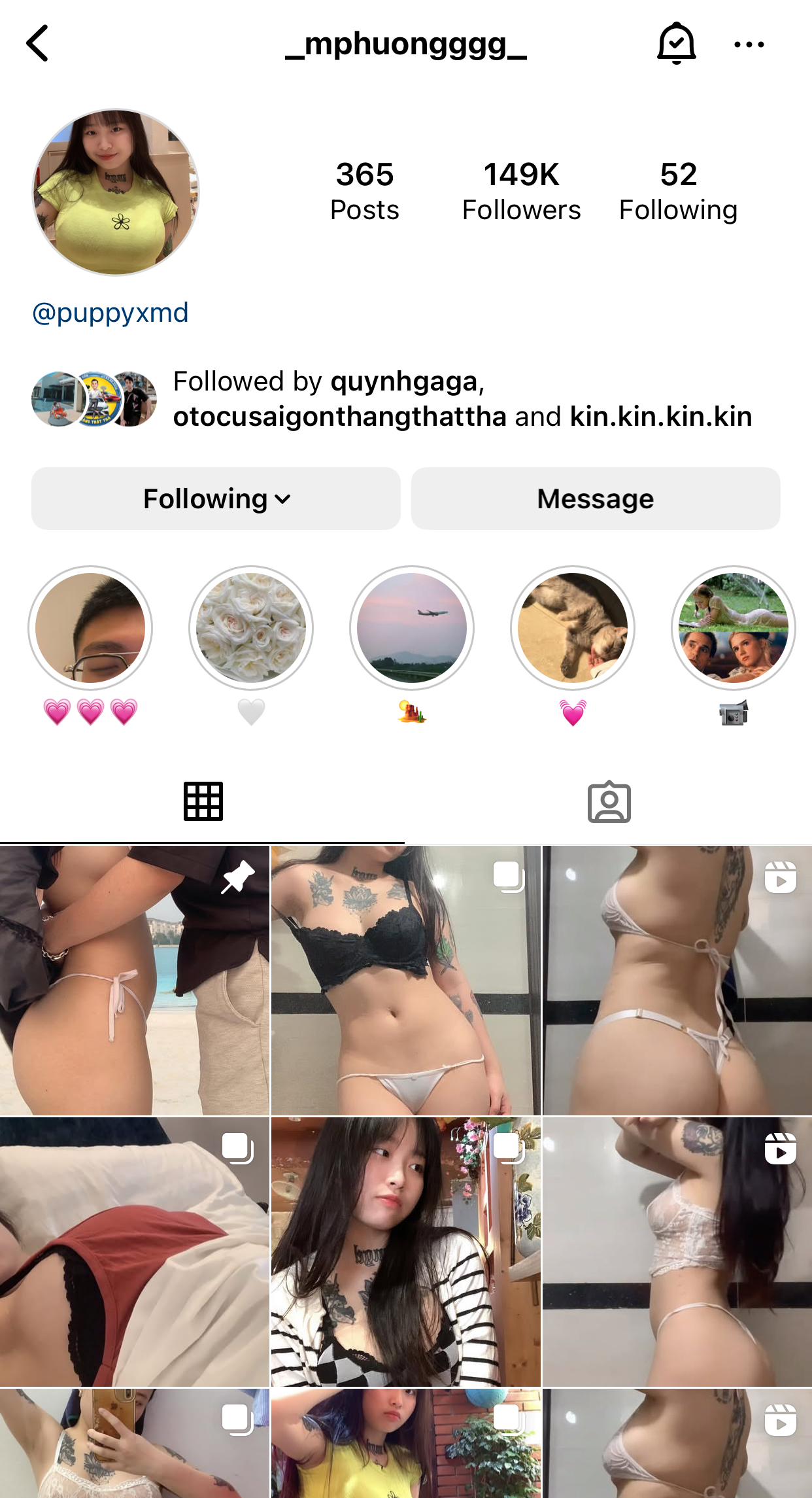Open the three-dot overflow menu
The height and width of the screenshot is (1498, 812).
pyautogui.click(x=749, y=44)
